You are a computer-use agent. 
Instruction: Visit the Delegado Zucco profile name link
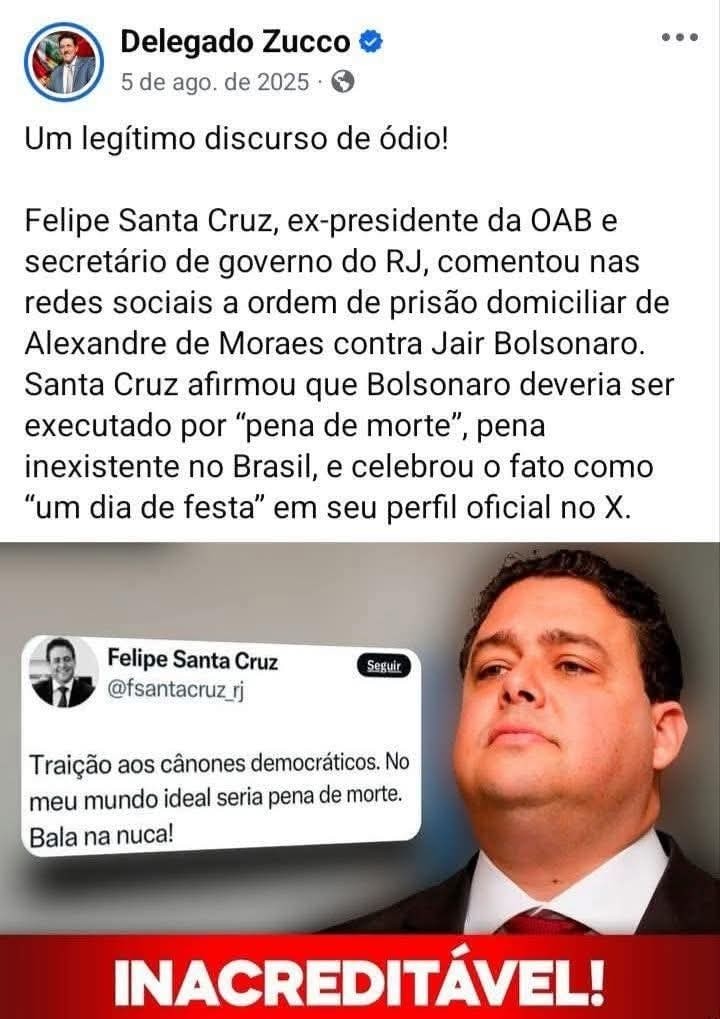tap(236, 42)
